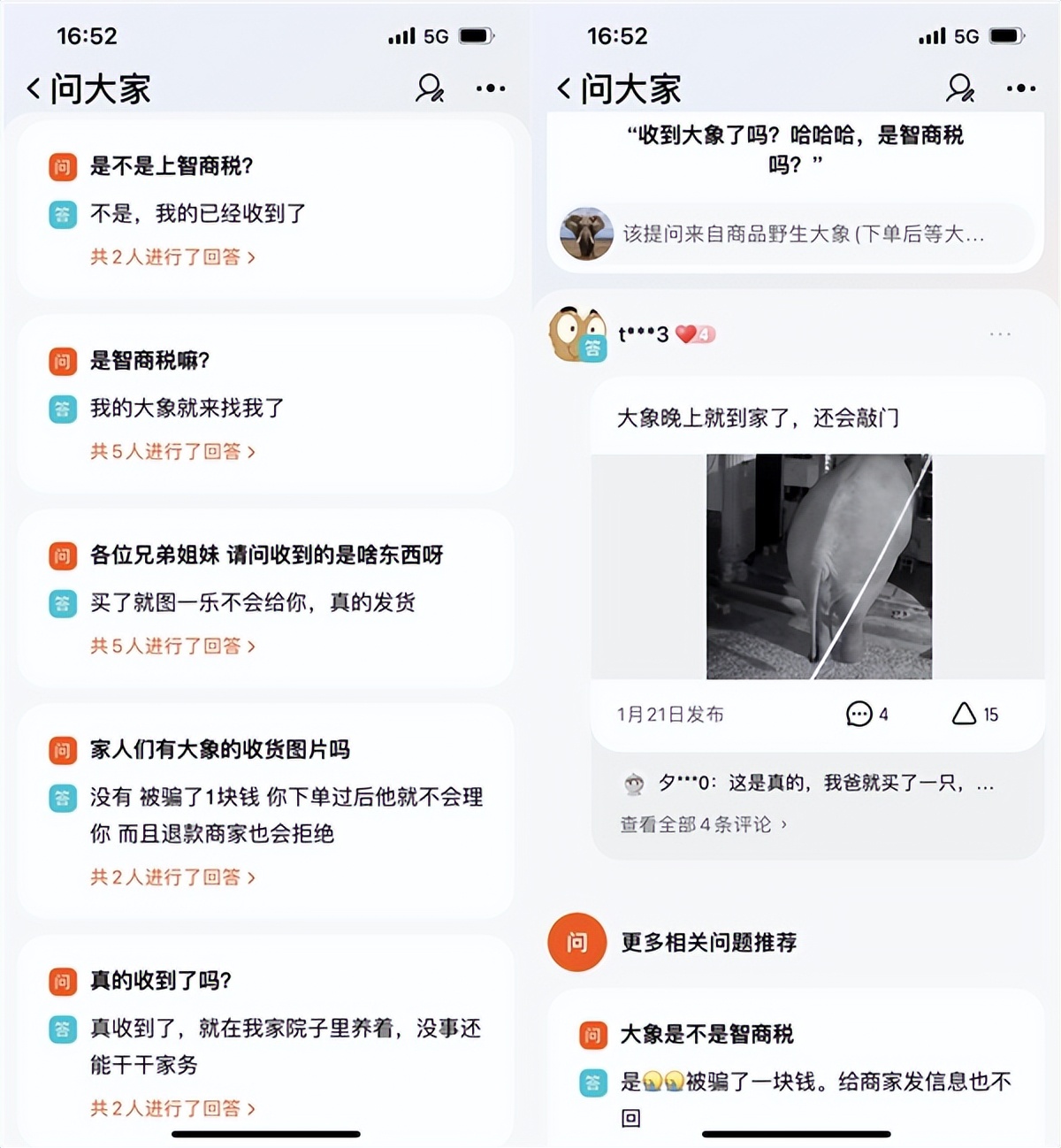Tap the 答 badge on user t***3's avatar
Screen dimensions: 1061x1148
594,347
